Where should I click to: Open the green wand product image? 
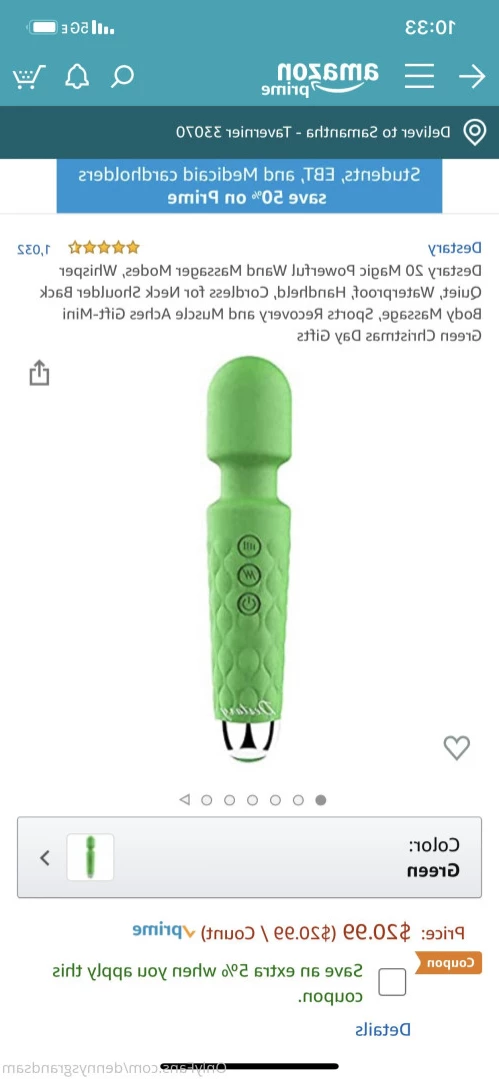tap(249, 559)
